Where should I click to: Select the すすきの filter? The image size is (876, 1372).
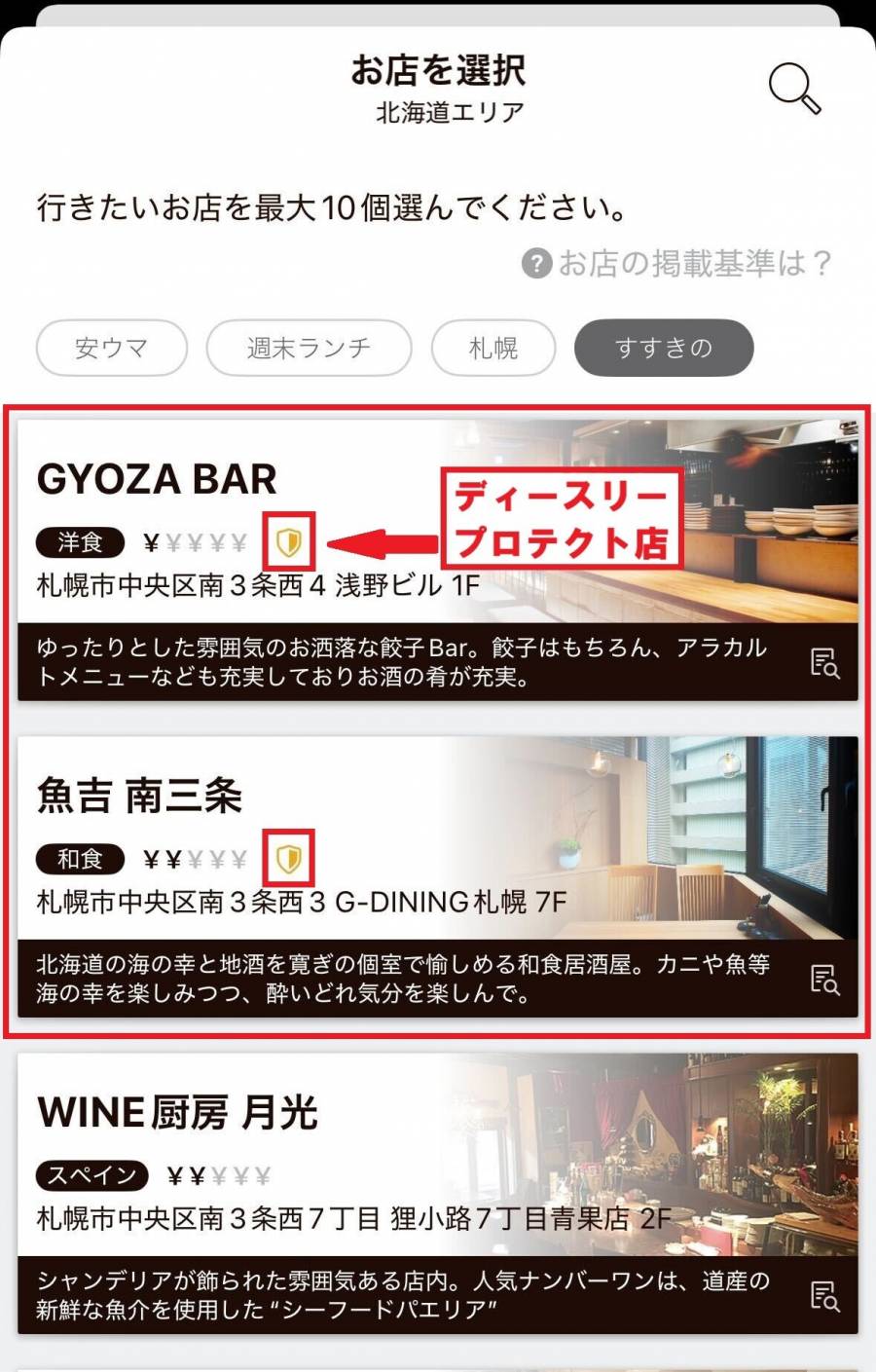[663, 348]
